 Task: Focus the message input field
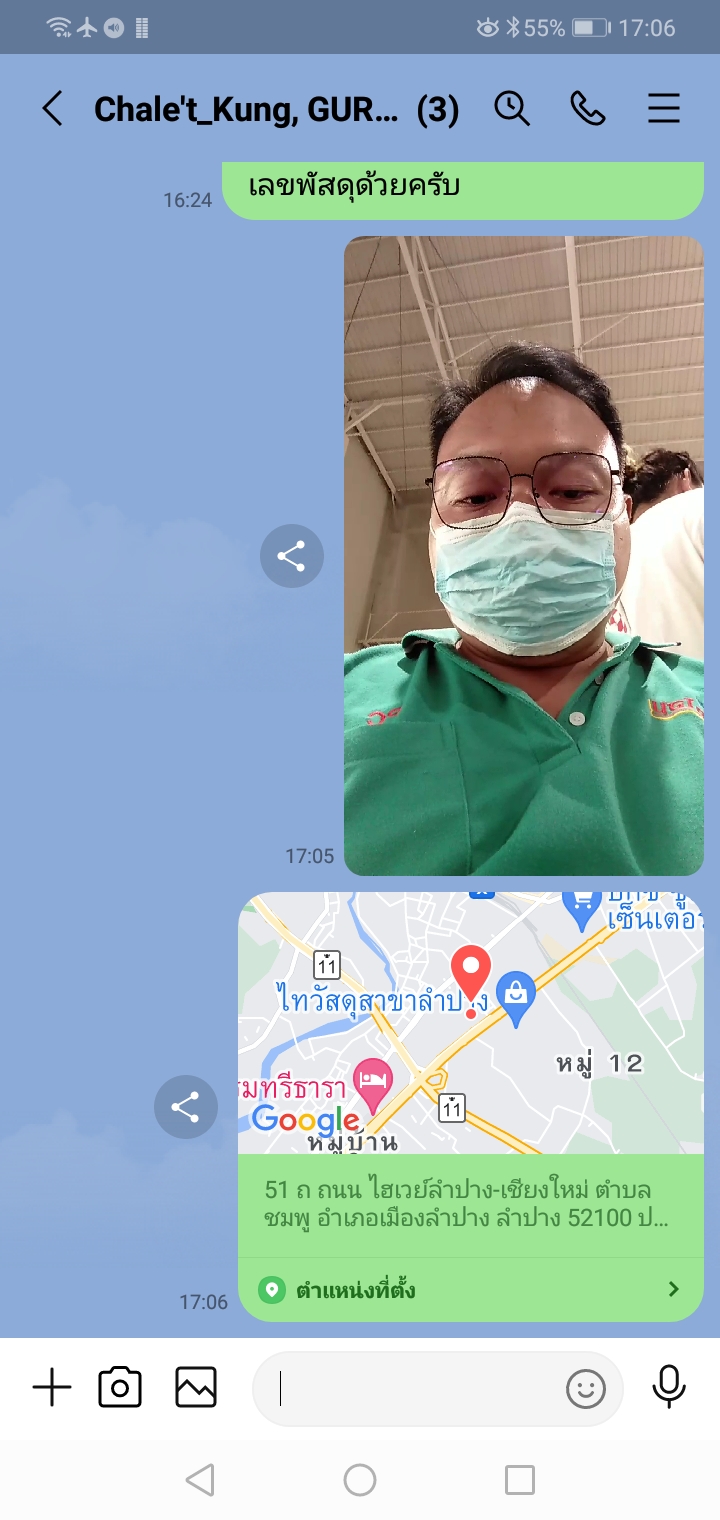[x=410, y=1388]
